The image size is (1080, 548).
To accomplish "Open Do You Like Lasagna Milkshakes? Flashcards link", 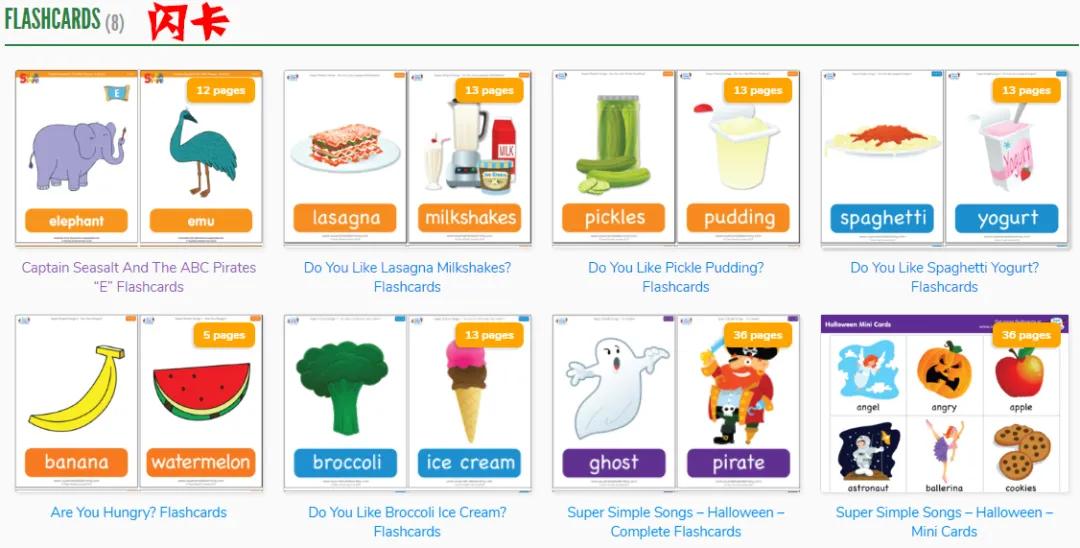I will click(407, 277).
